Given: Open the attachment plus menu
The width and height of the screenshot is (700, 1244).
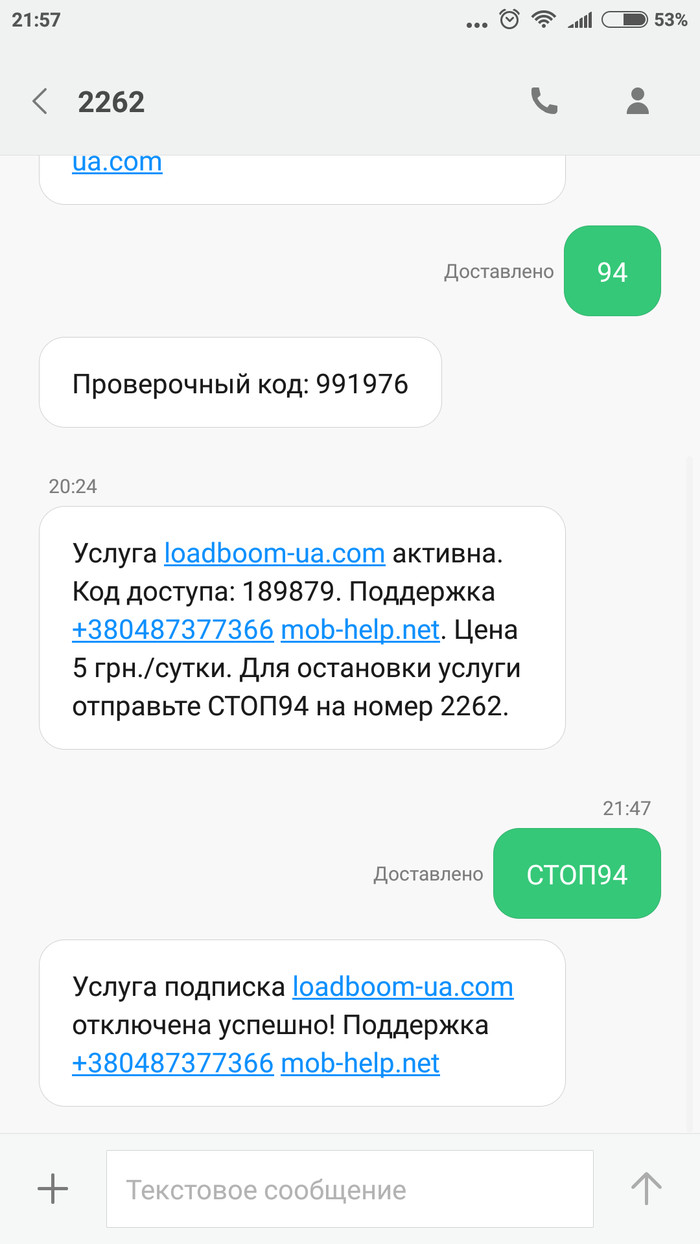Looking at the screenshot, I should click(52, 1188).
